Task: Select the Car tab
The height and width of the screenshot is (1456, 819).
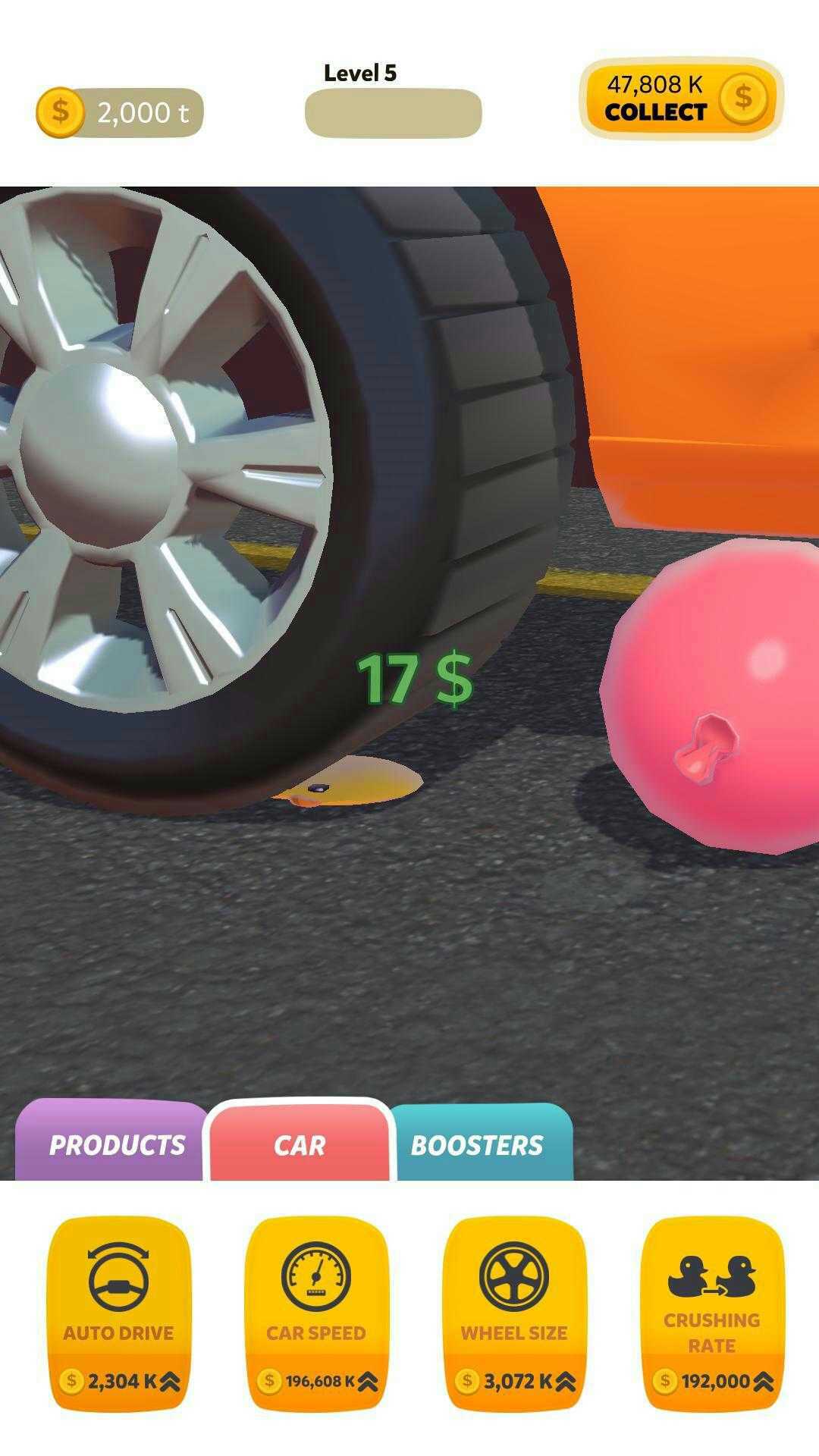Action: [300, 1143]
